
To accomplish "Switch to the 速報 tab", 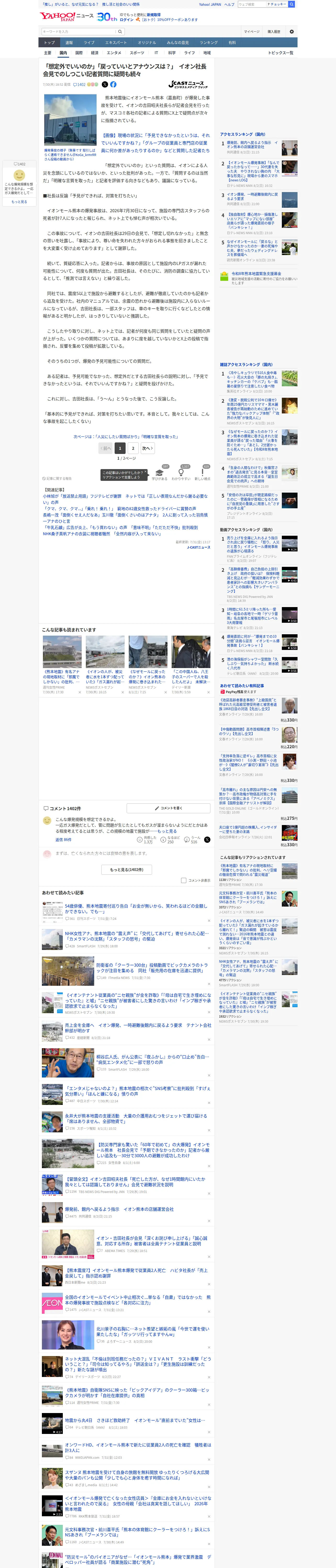I will (69, 43).
